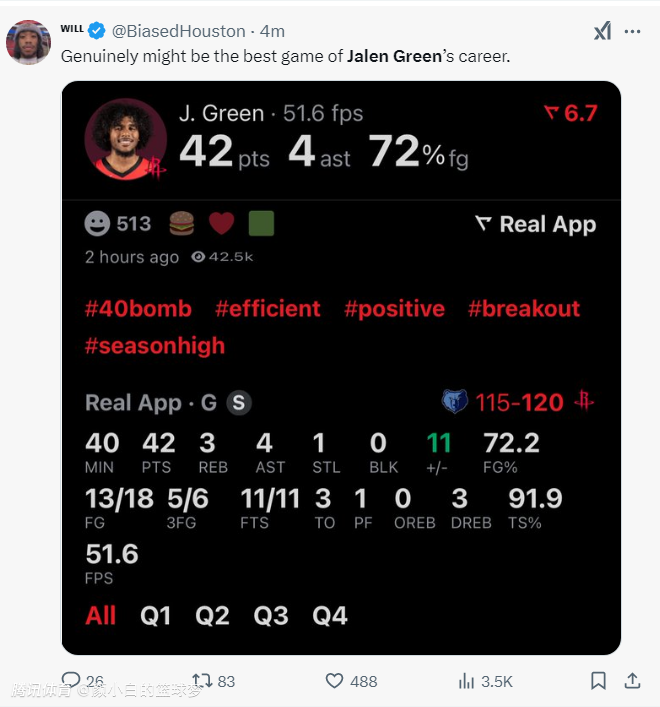View the post's analytics

coord(467,681)
